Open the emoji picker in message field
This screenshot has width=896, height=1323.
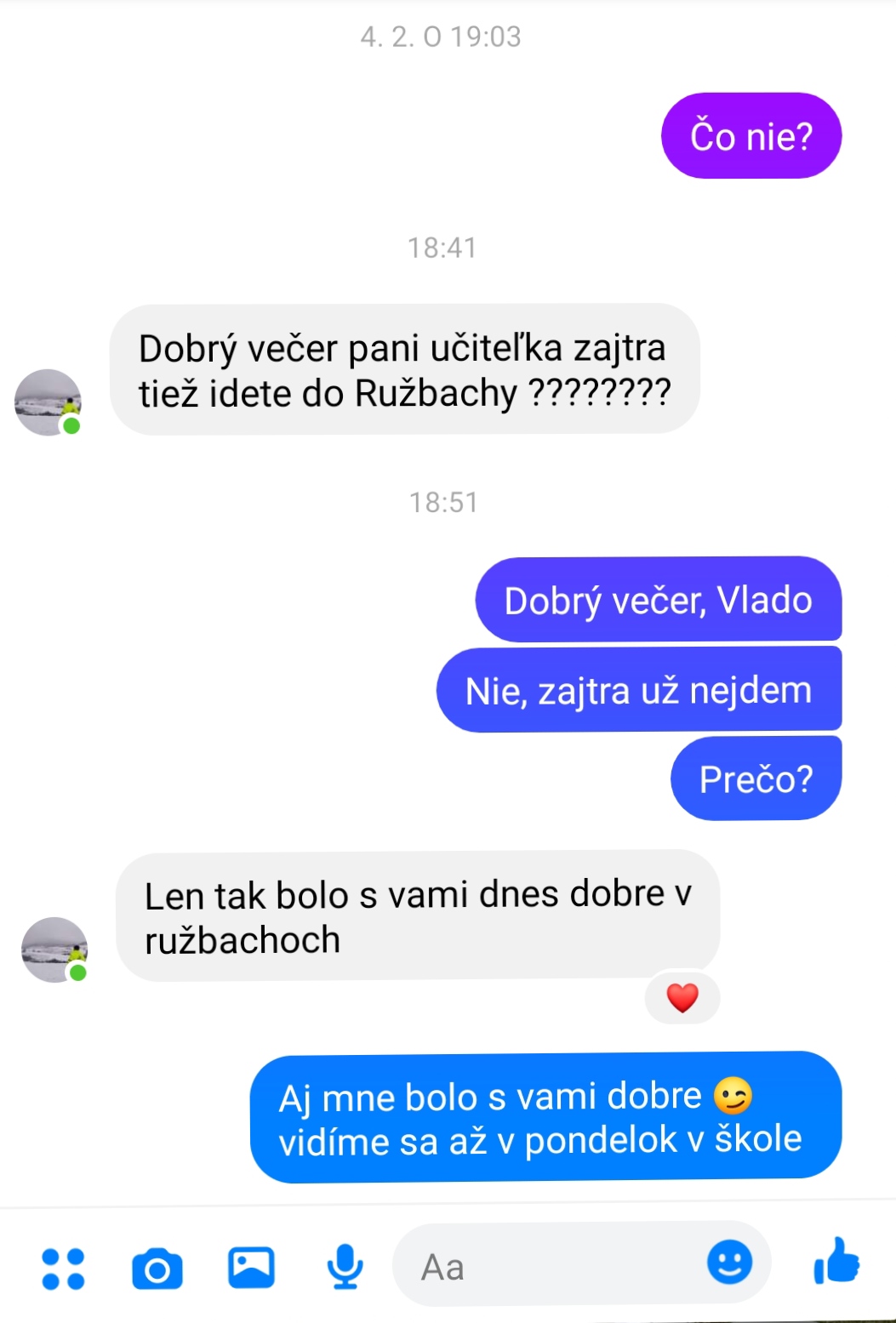(729, 1262)
